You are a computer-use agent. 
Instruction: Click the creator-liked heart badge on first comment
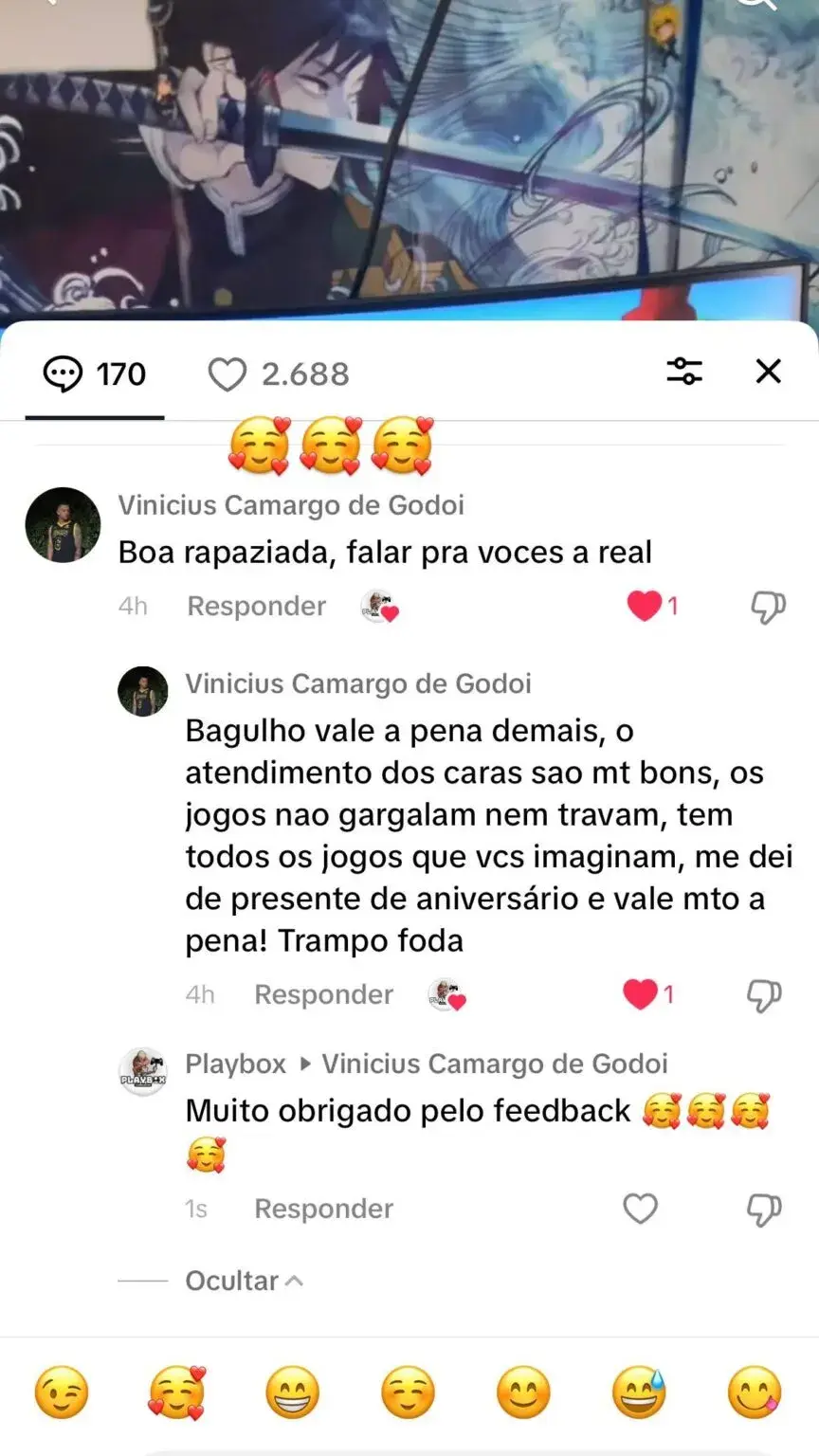379,604
